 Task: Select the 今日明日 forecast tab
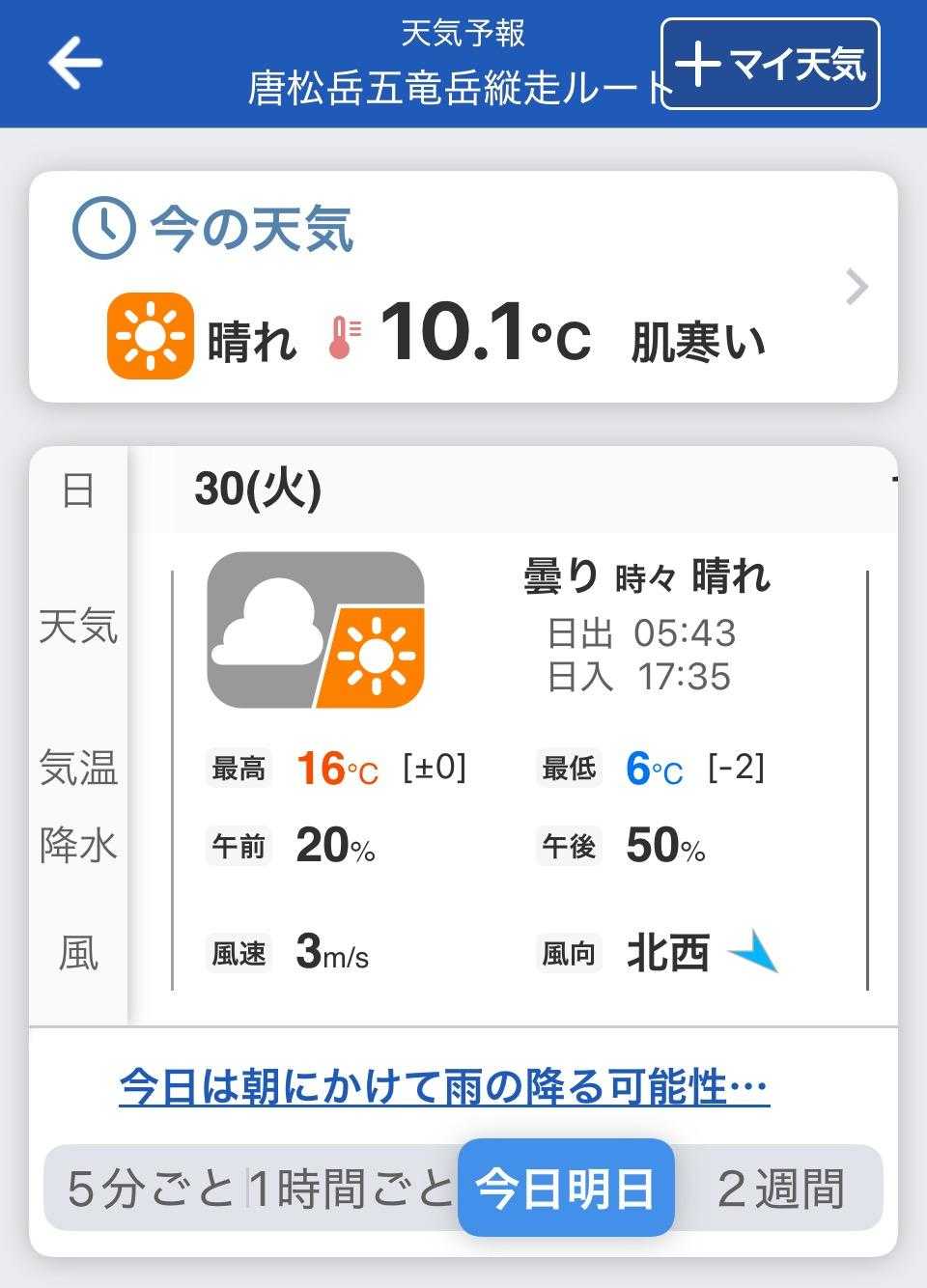click(566, 1188)
